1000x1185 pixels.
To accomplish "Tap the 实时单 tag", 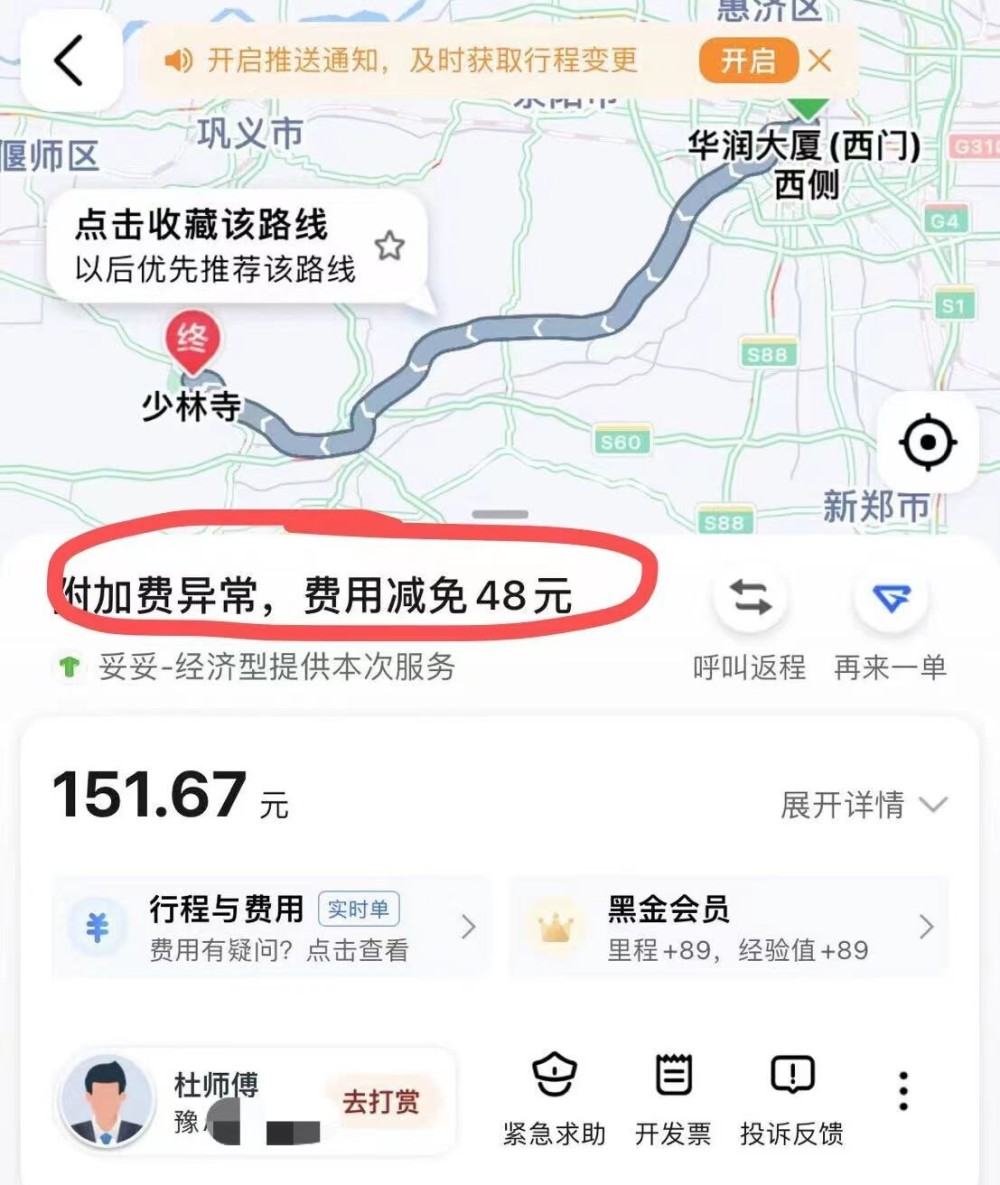I will (x=356, y=908).
